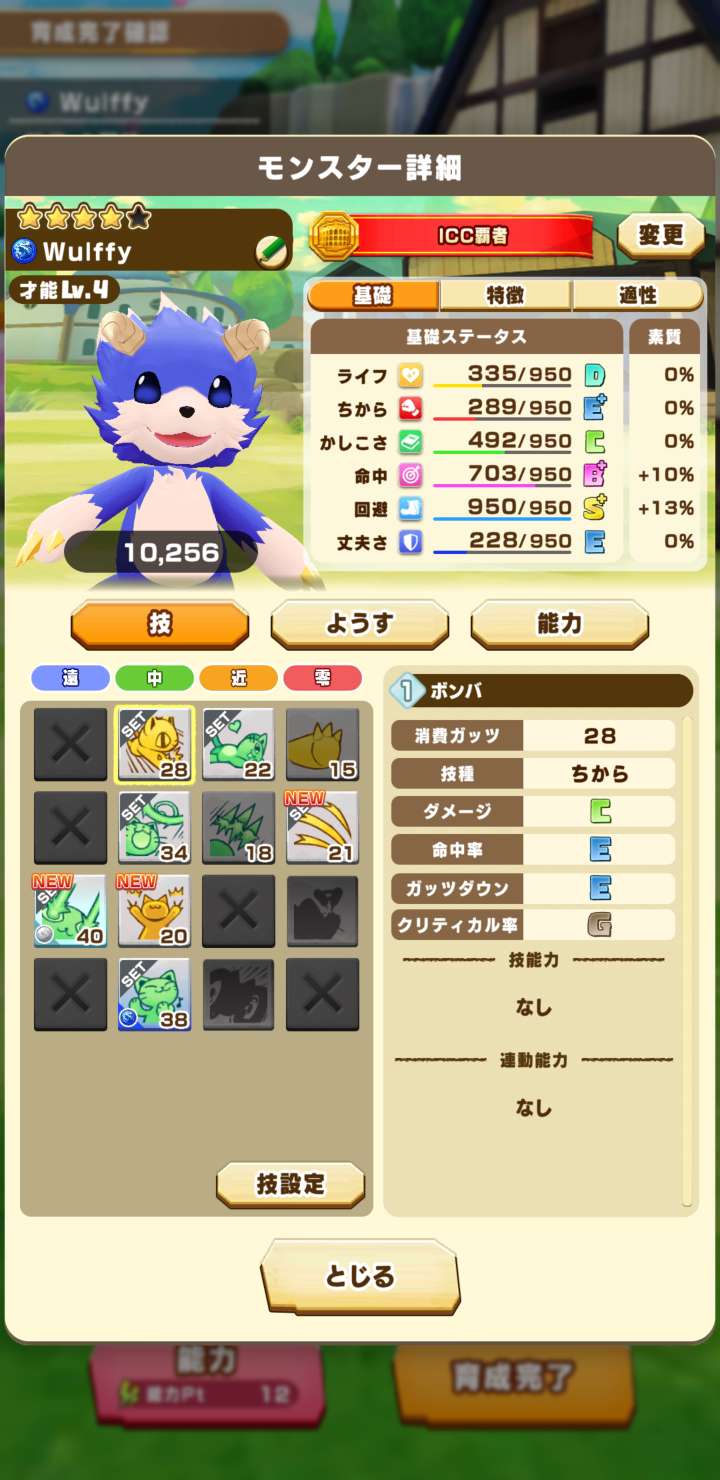Open the ようす section

coord(359,625)
